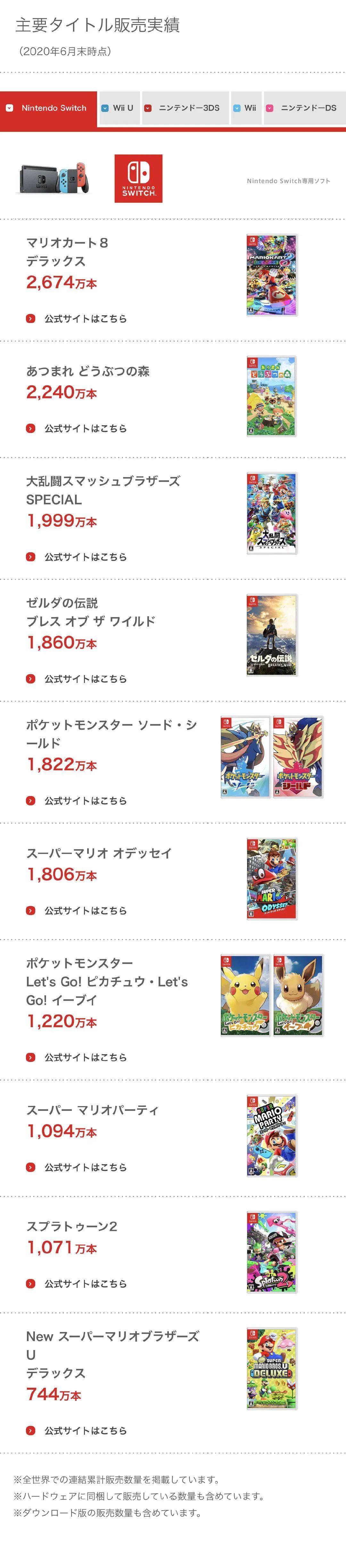Open 公式サイトはこちら under あつまれ どうぶつの森

tap(85, 428)
